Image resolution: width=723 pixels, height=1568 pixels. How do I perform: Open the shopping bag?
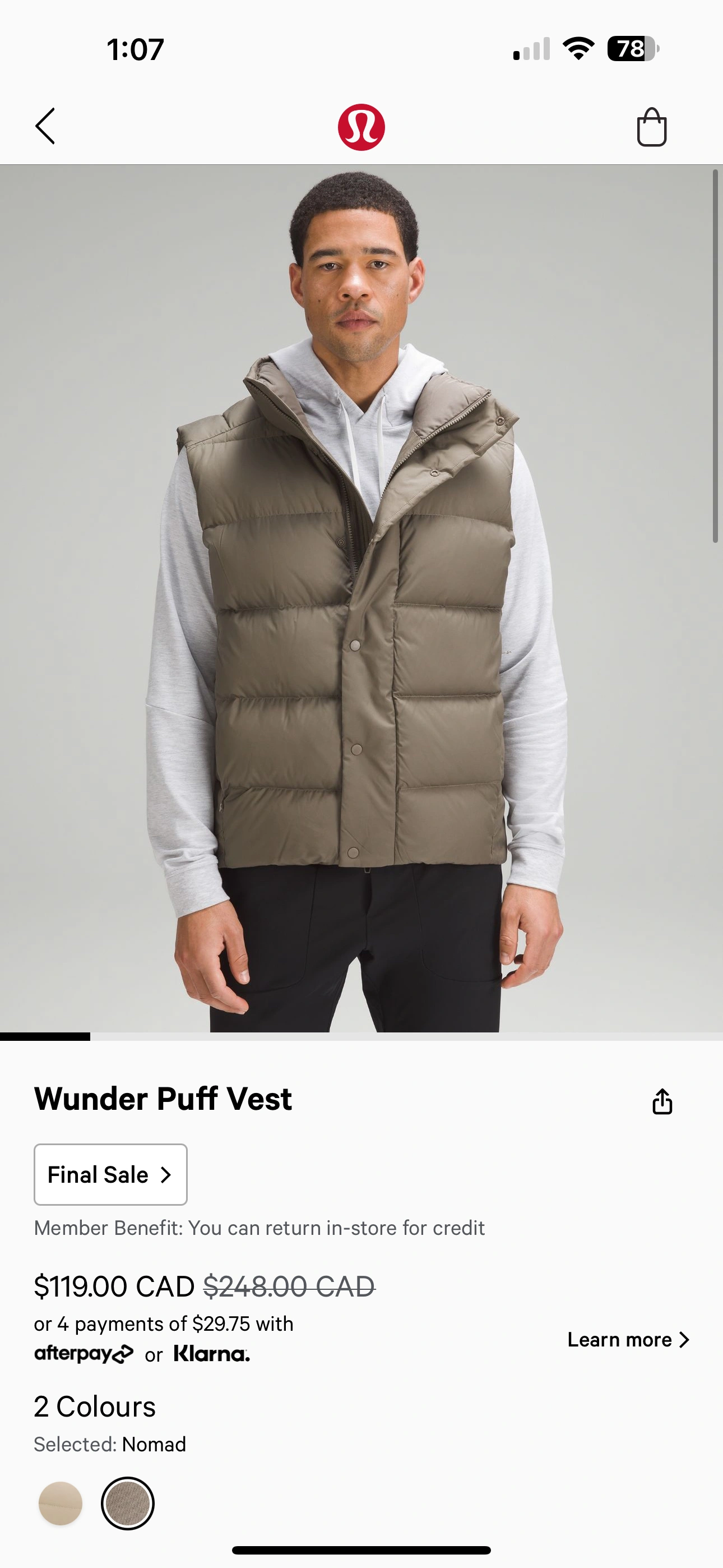651,127
